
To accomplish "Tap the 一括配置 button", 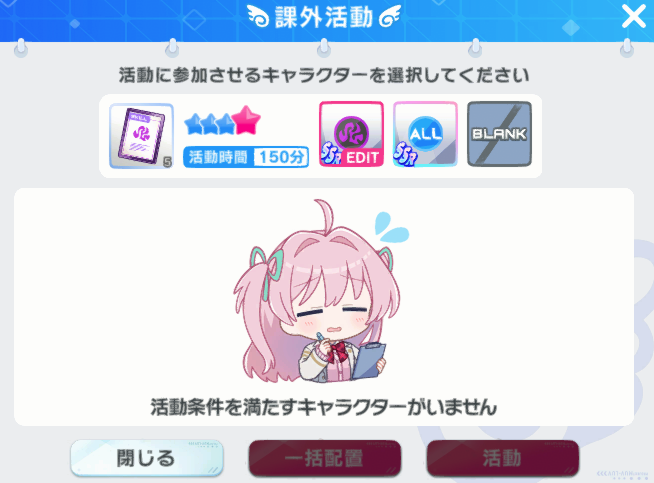I will tap(324, 458).
